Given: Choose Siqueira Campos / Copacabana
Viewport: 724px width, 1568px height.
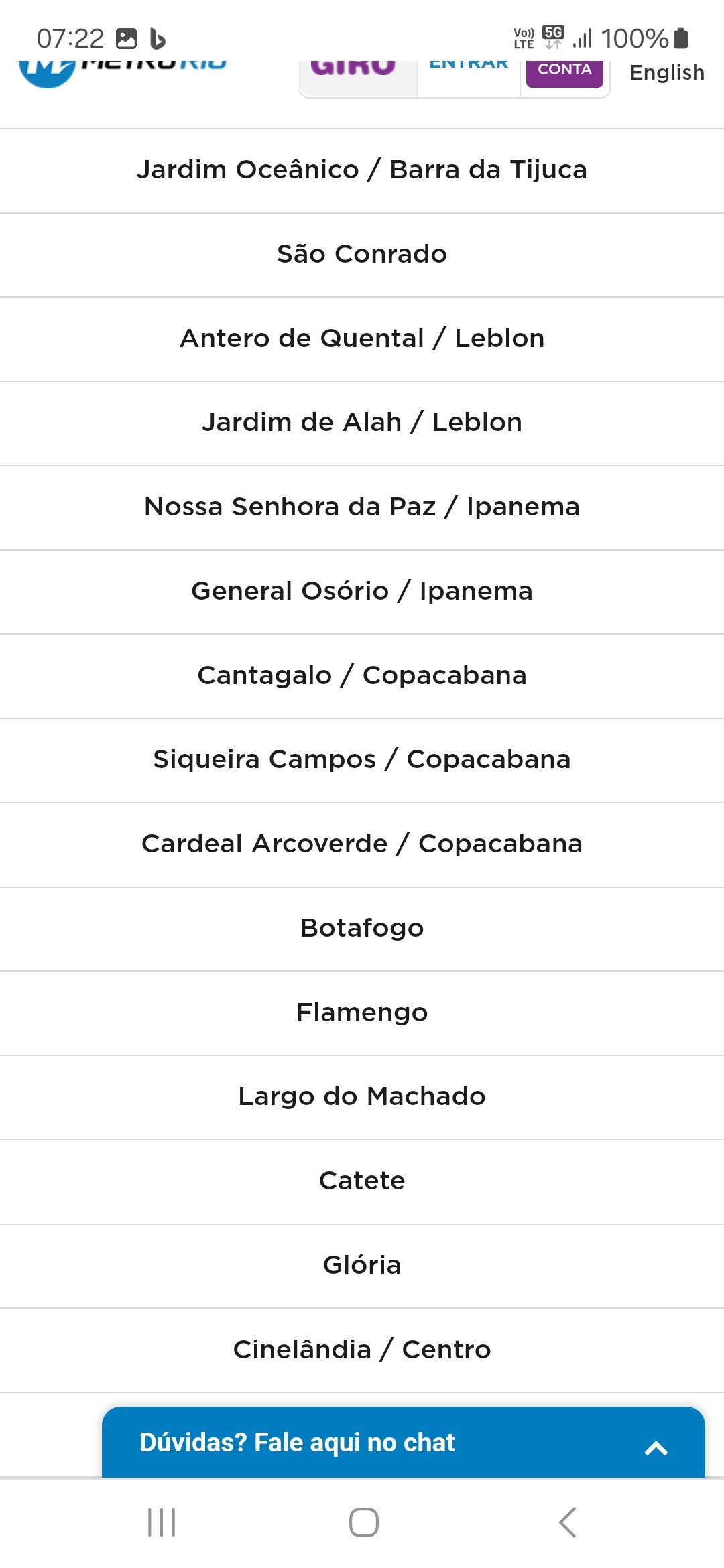Looking at the screenshot, I should click(x=362, y=760).
